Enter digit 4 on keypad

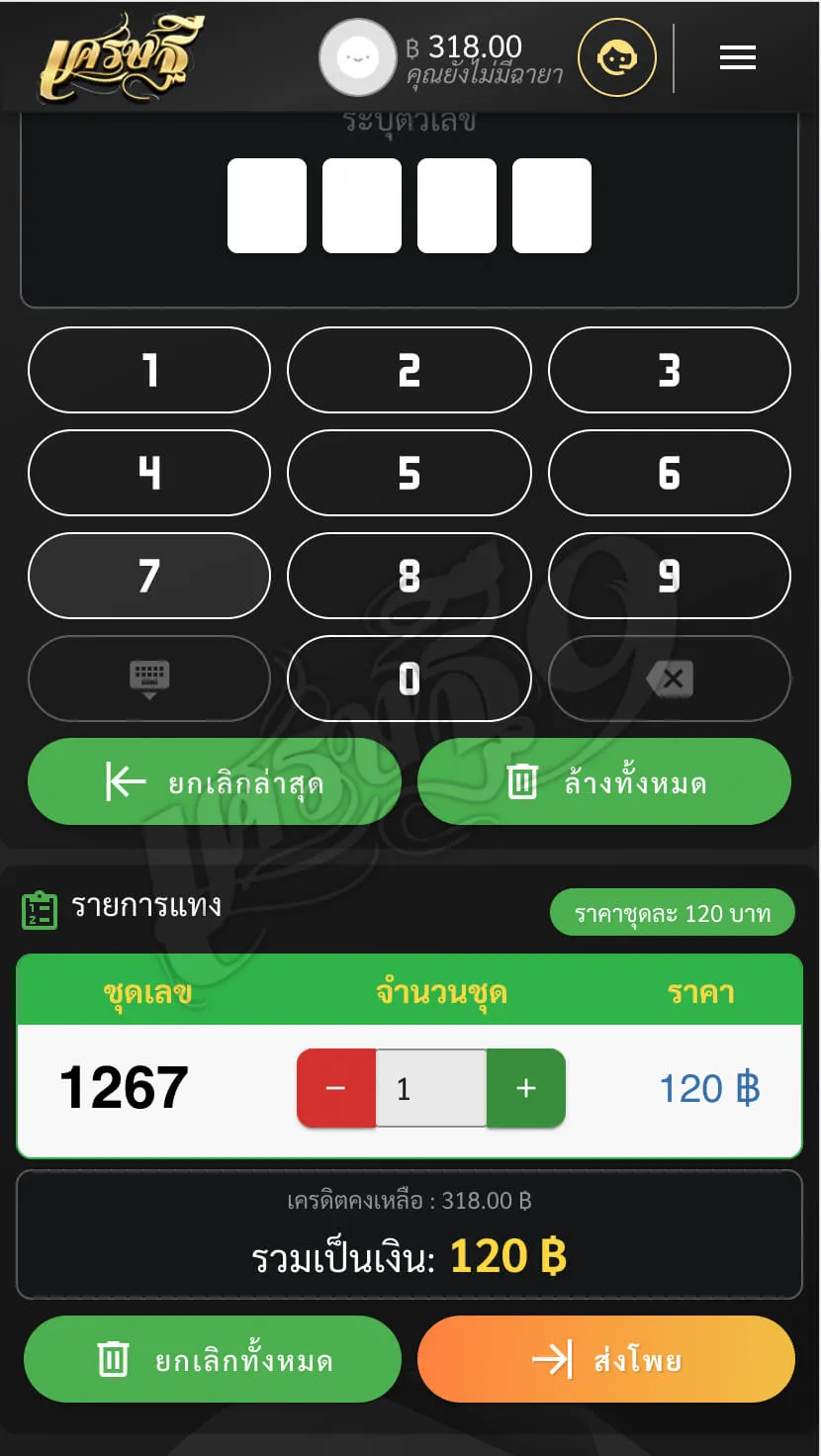(149, 473)
